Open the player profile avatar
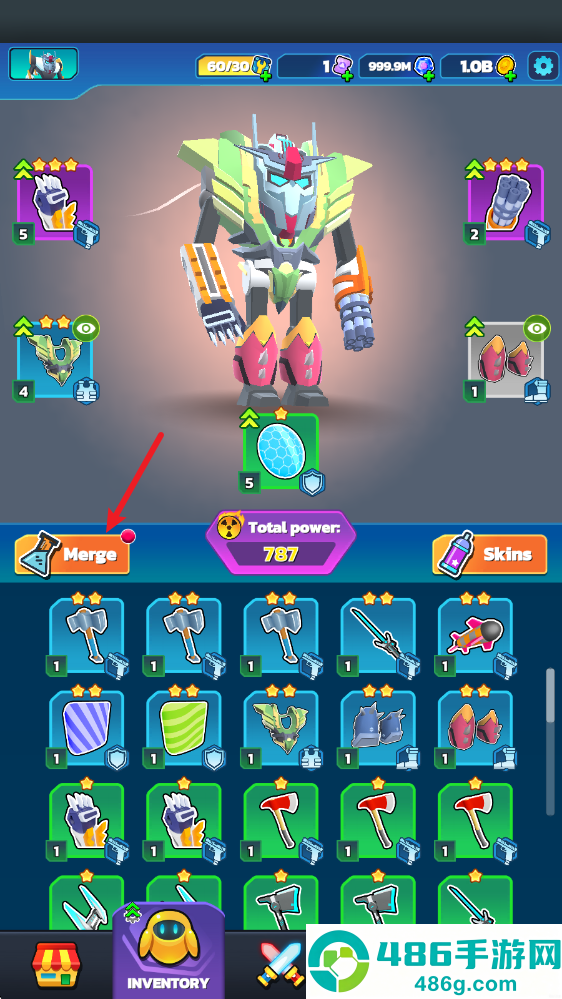562x999 pixels. (x=43, y=64)
